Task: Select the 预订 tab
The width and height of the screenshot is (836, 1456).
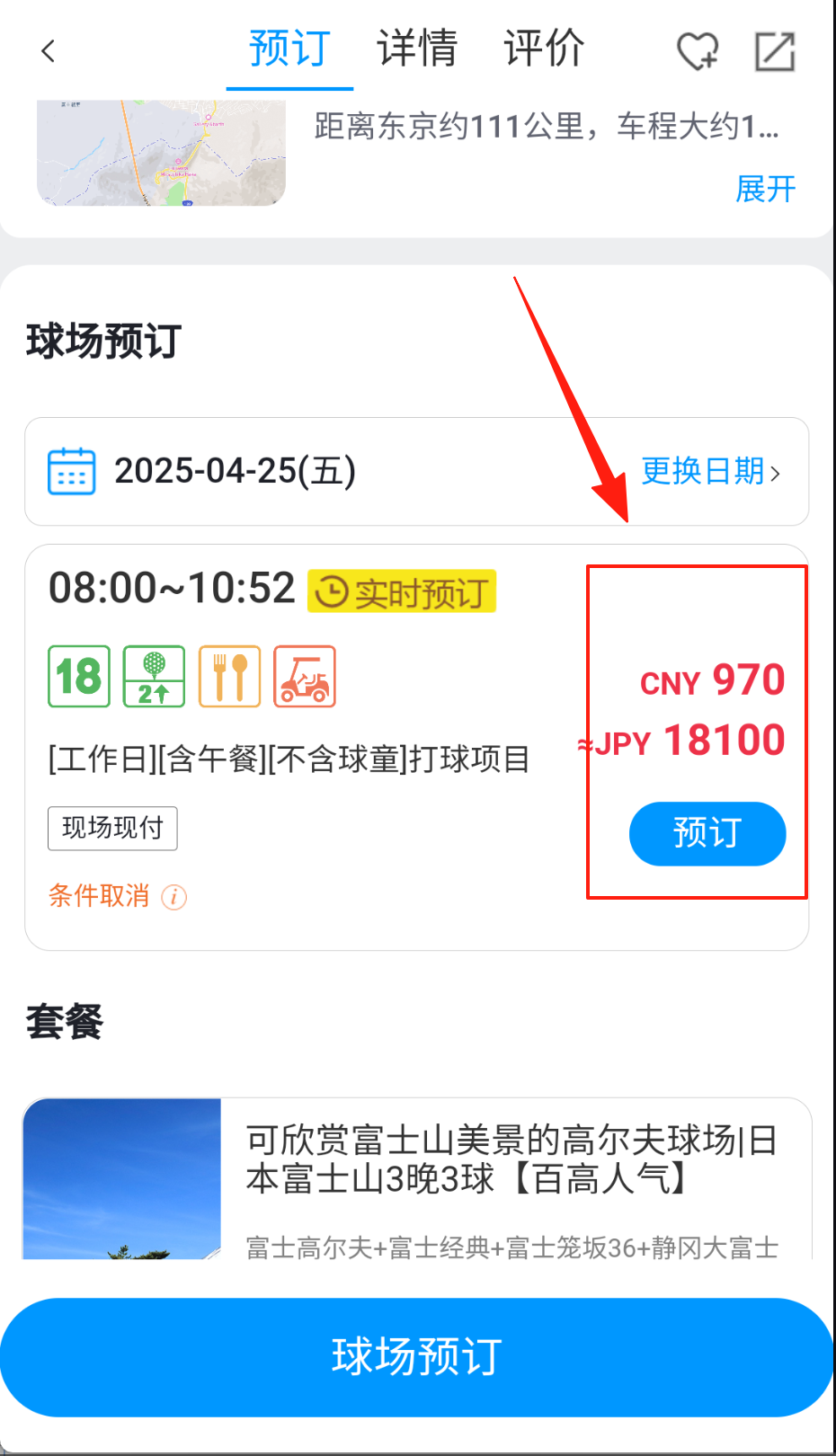Action: [x=289, y=49]
